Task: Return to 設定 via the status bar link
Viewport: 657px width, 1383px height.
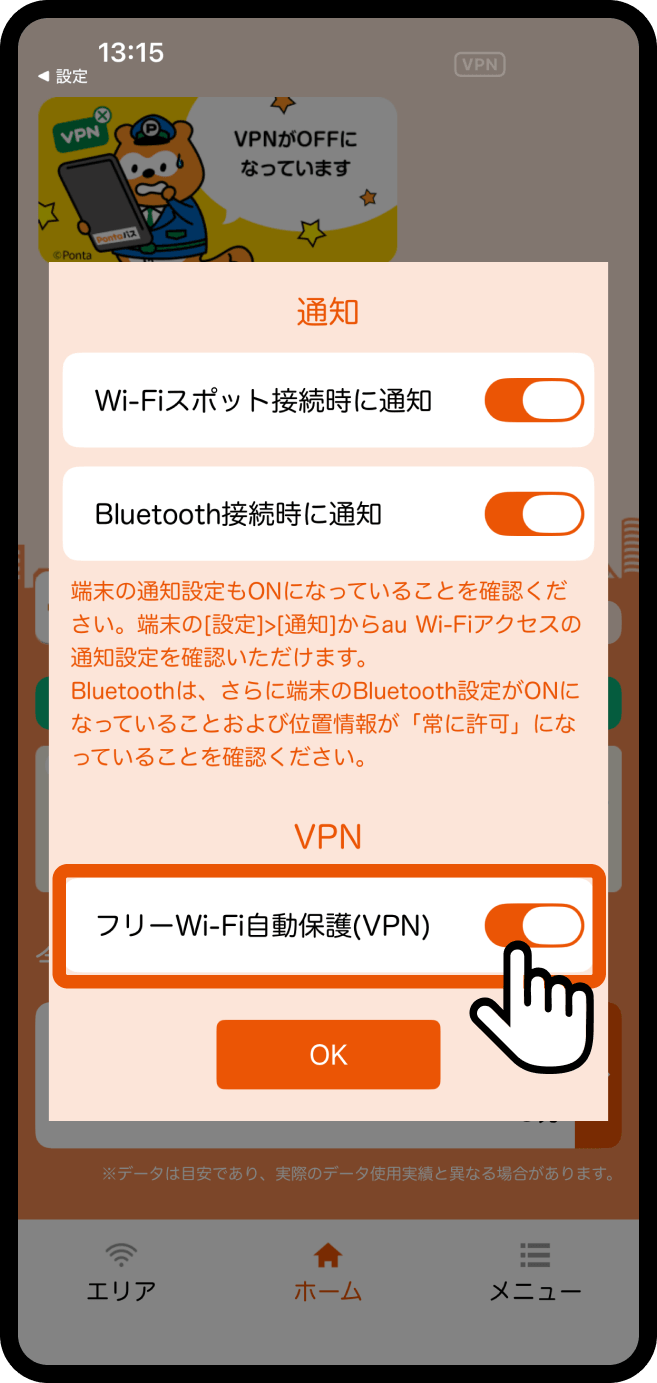Action: [63, 77]
